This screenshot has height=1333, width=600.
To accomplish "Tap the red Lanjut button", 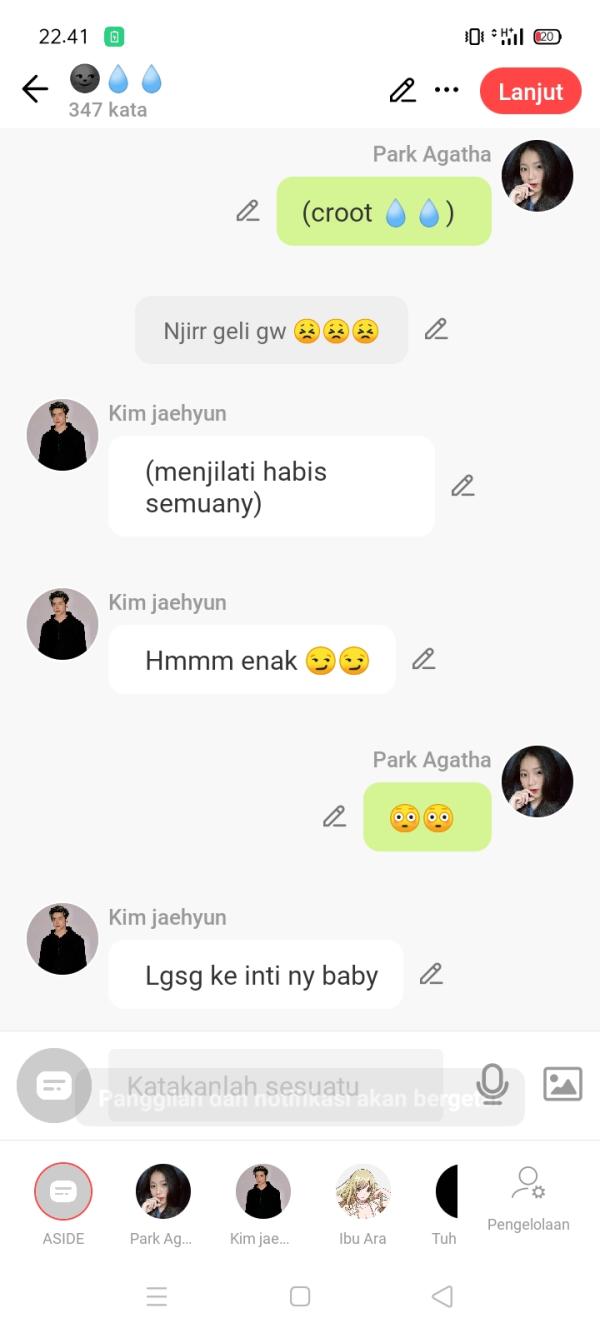I will [530, 91].
